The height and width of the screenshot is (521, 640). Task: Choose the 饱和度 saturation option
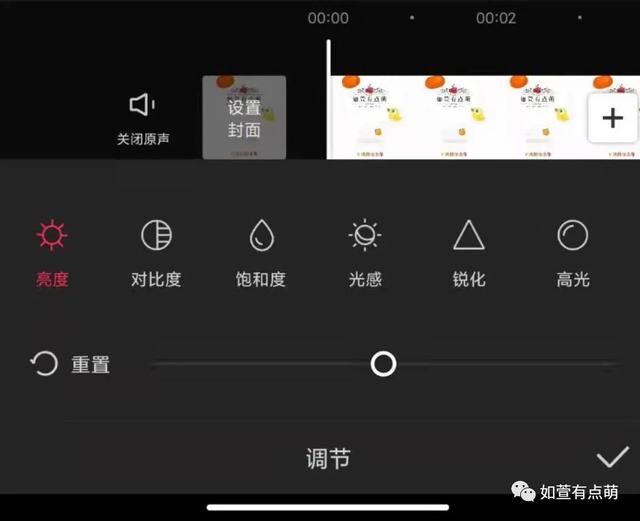pyautogui.click(x=261, y=252)
